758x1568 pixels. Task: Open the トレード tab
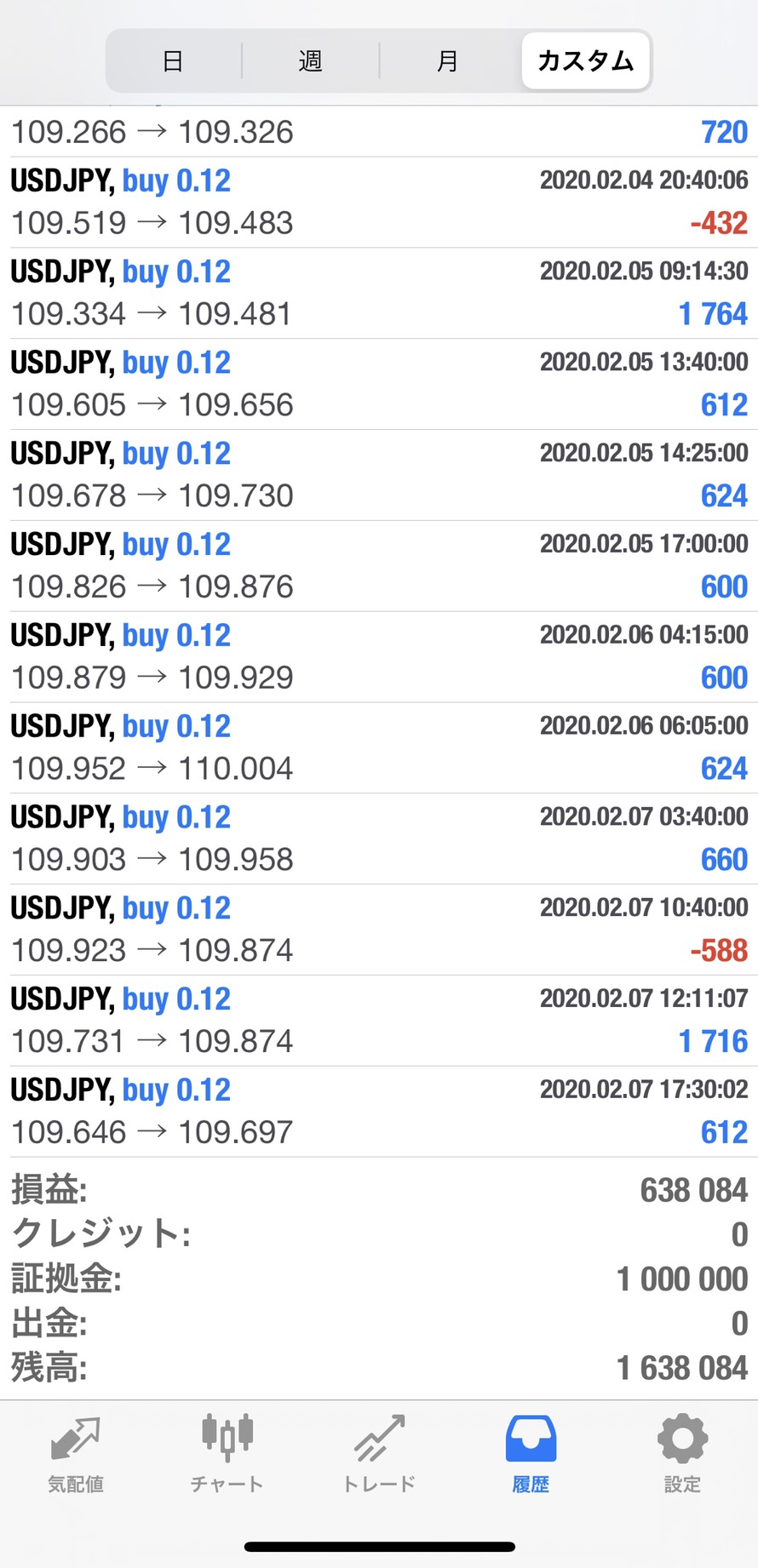tap(379, 1454)
